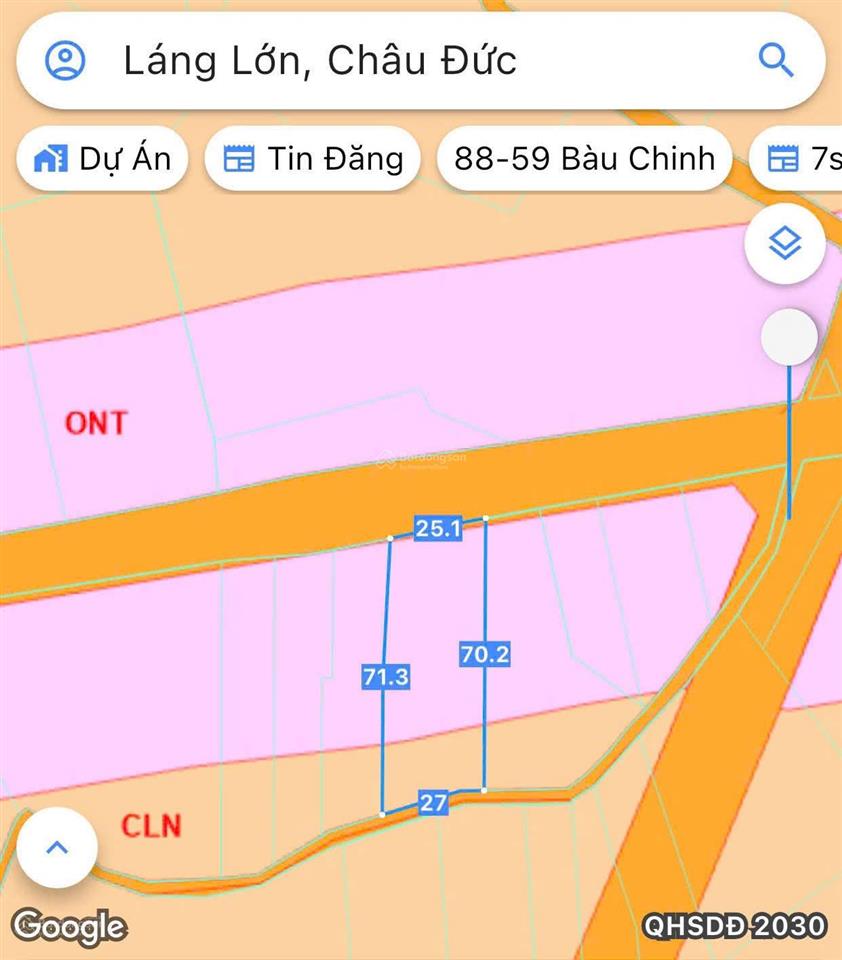
Task: Open the profile account icon
Action: [x=66, y=61]
